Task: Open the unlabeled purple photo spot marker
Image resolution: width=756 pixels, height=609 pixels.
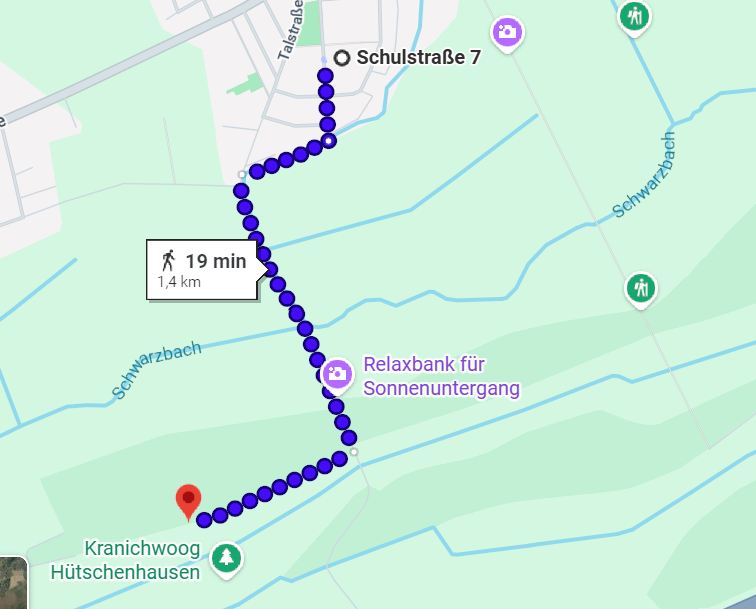Action: (507, 32)
